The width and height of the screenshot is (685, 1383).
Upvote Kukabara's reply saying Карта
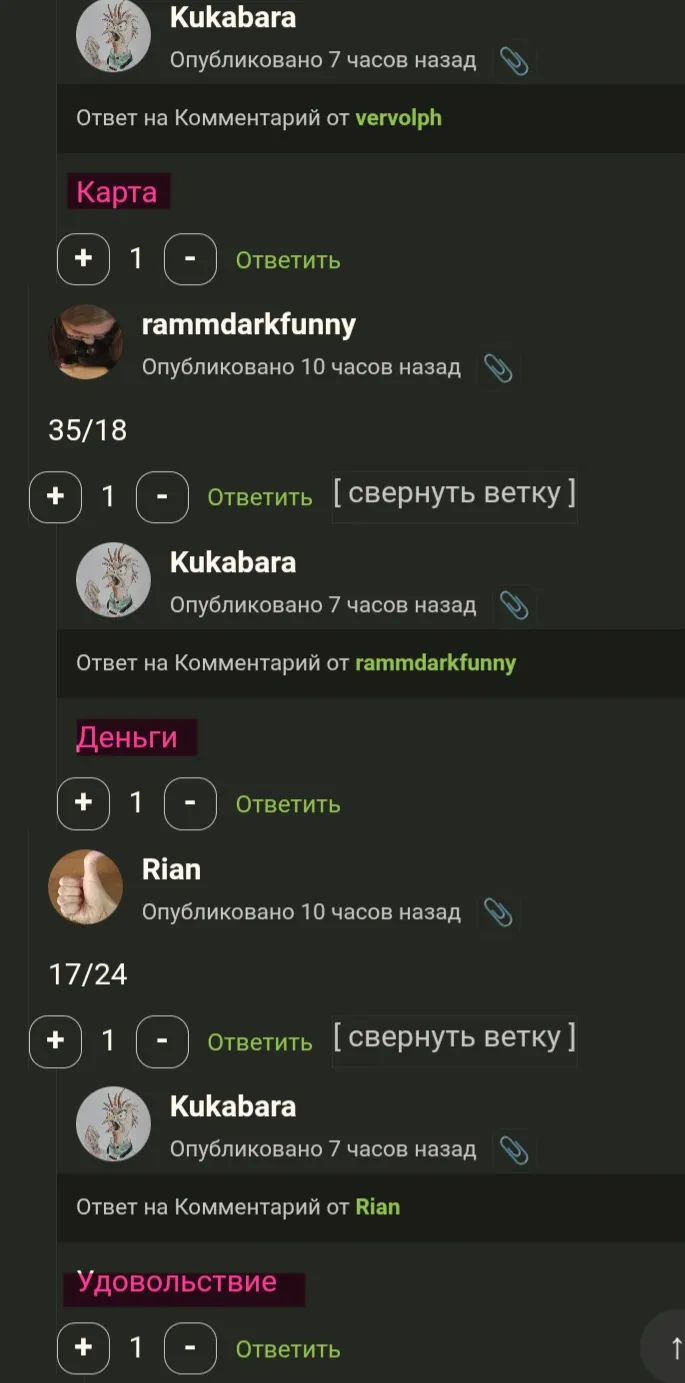pos(83,259)
